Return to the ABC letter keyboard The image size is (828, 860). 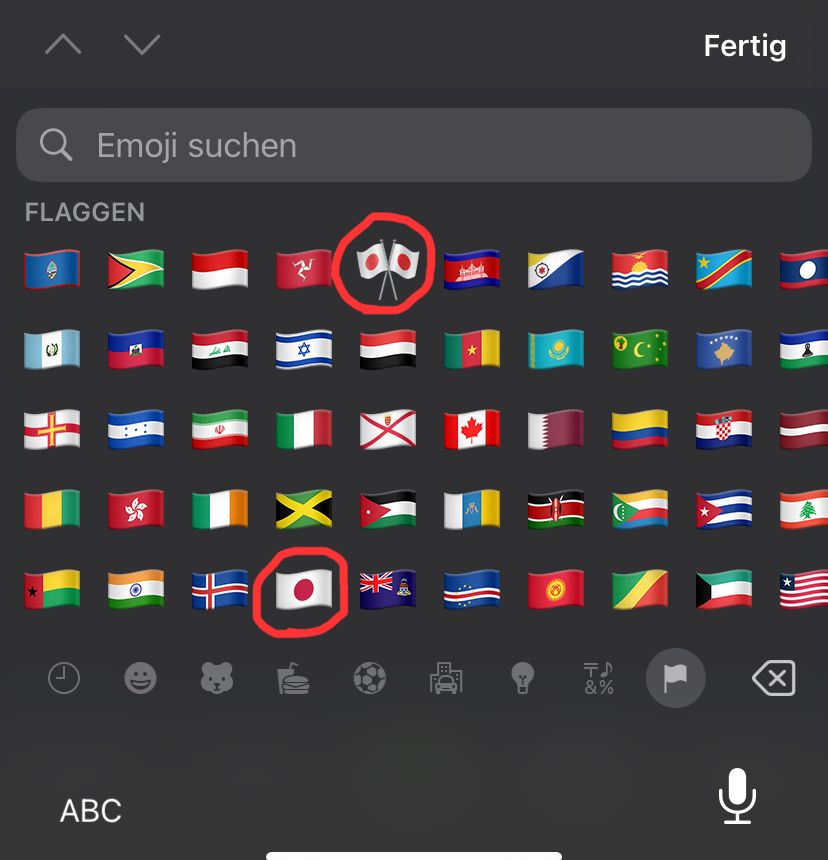91,810
